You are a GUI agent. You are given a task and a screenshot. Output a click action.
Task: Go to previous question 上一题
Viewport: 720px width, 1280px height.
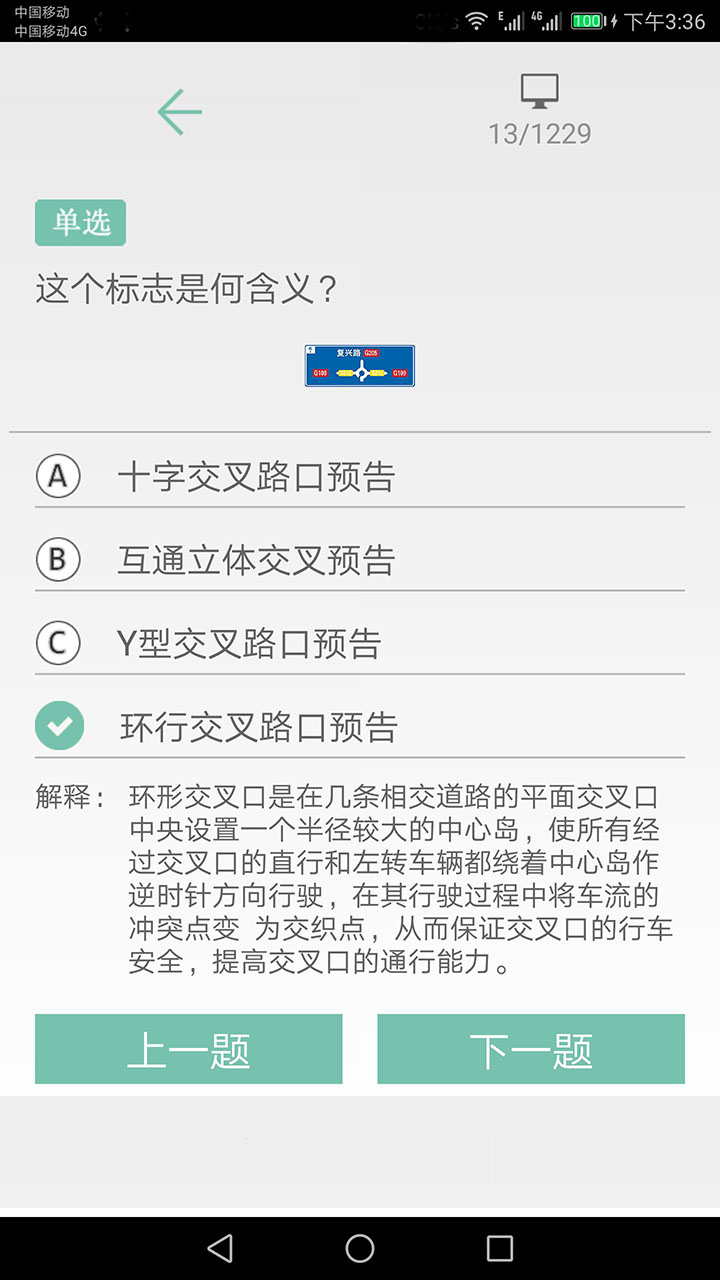(189, 1049)
